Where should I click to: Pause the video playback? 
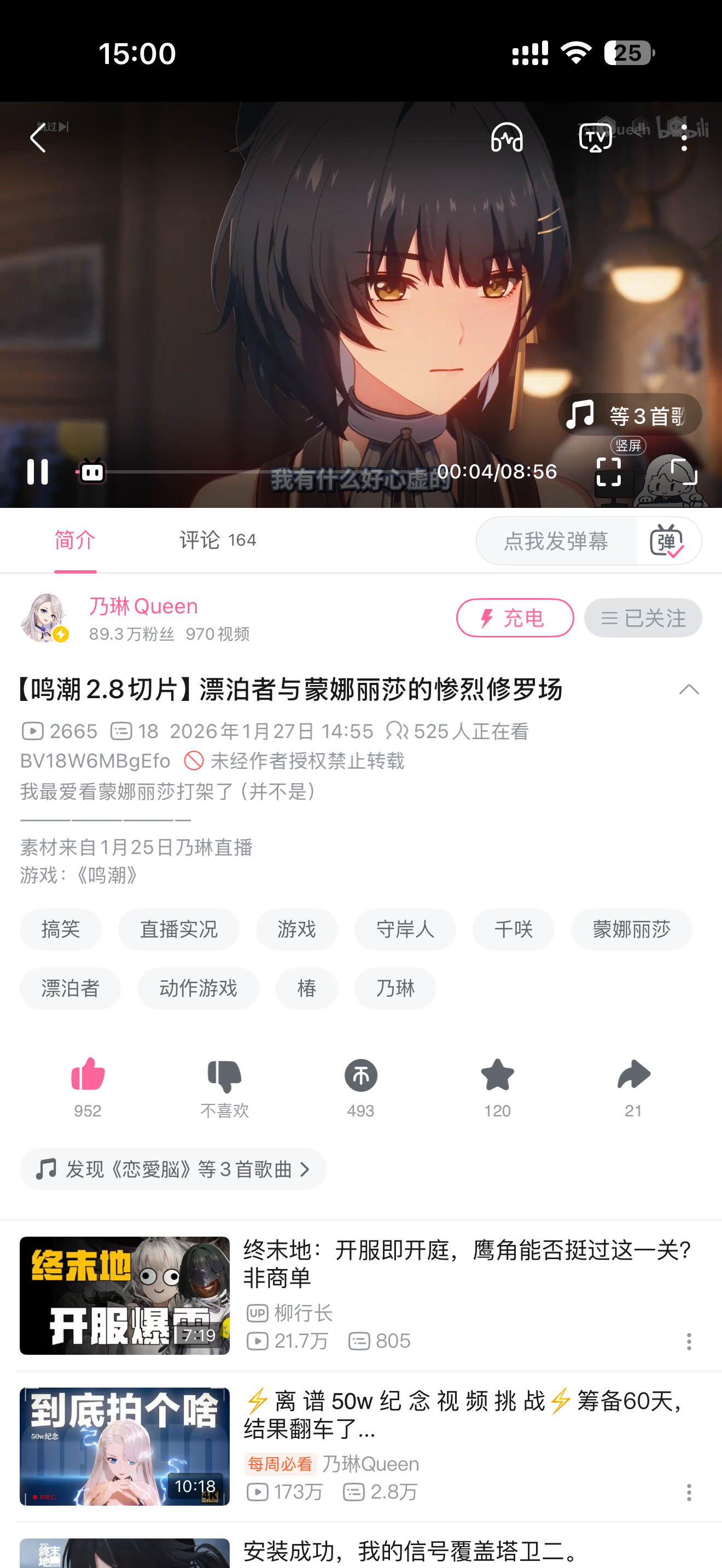click(37, 472)
